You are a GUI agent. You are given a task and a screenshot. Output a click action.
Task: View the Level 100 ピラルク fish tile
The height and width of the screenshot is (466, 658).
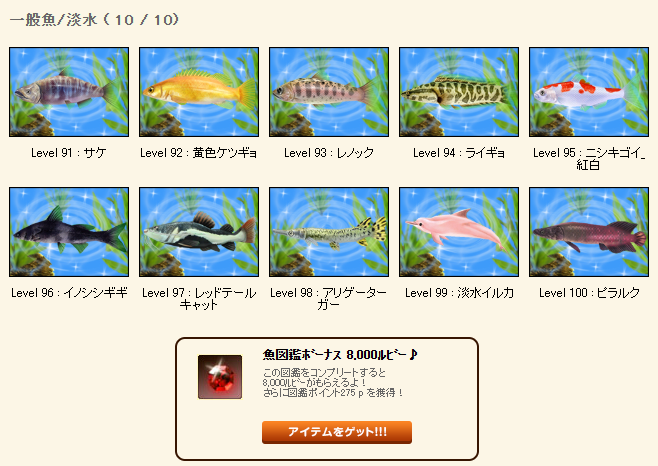pos(589,232)
